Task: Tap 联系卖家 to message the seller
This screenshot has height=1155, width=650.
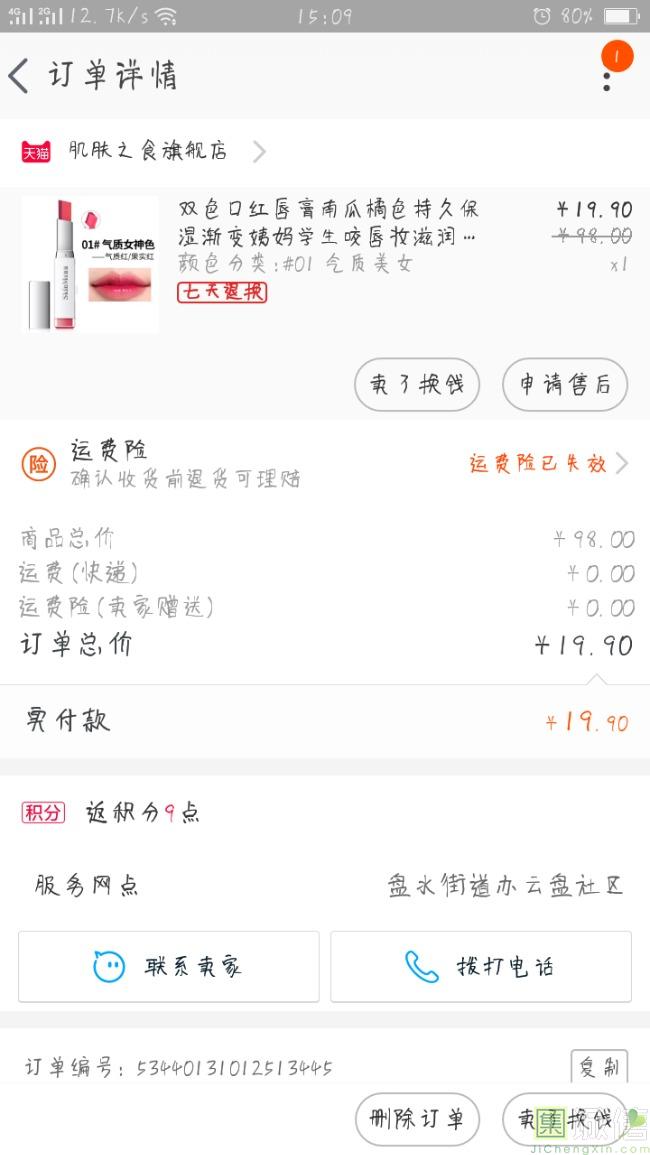Action: 168,966
